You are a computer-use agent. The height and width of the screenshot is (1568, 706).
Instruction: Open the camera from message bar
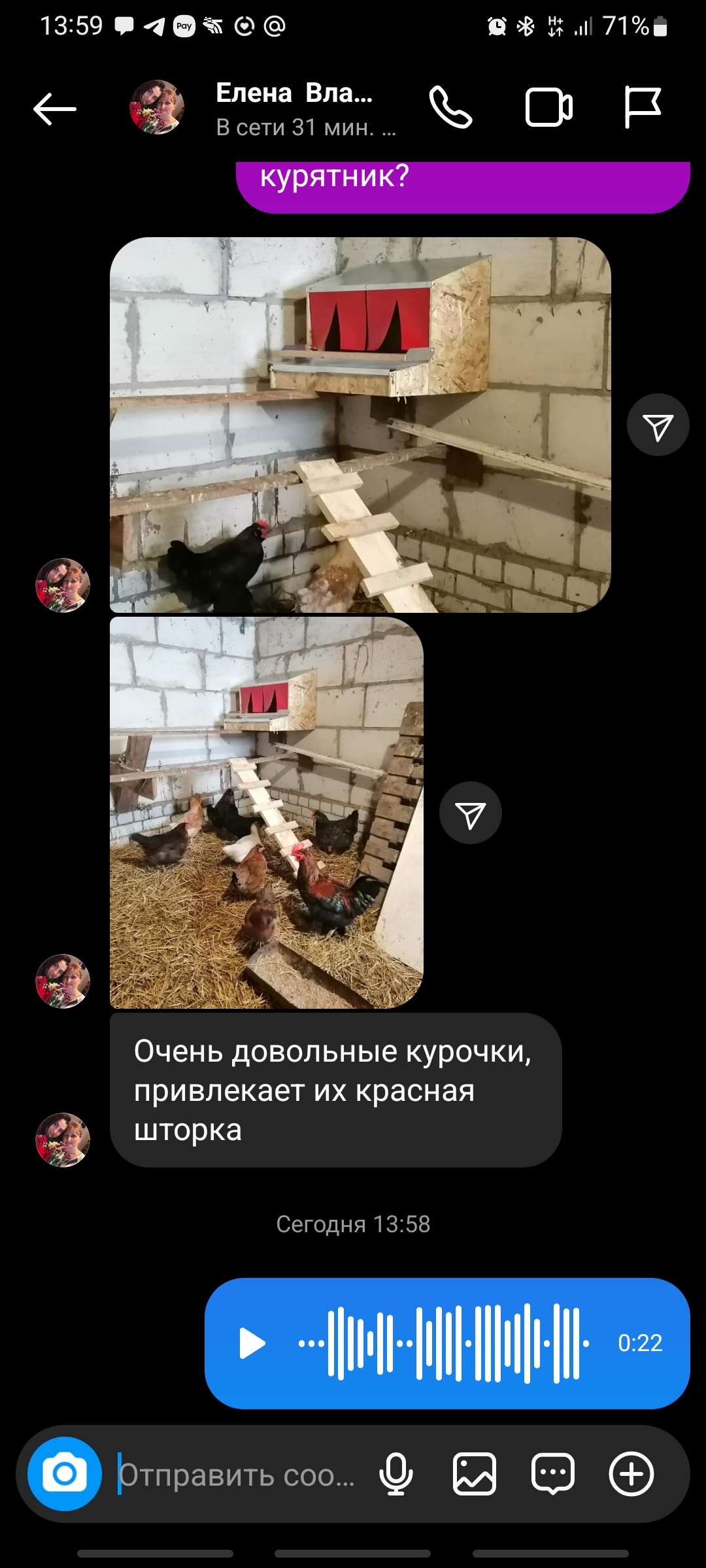click(65, 1474)
